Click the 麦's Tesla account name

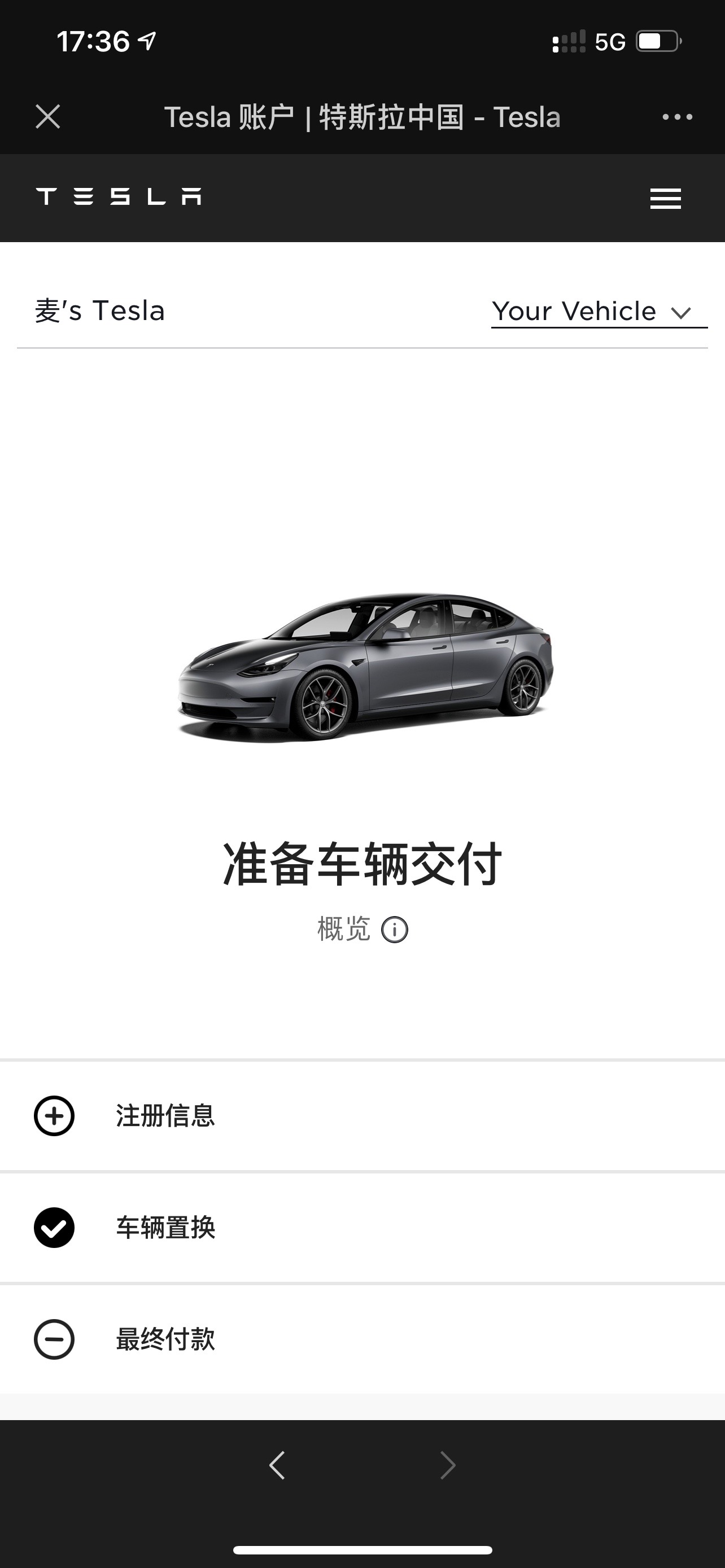[99, 312]
